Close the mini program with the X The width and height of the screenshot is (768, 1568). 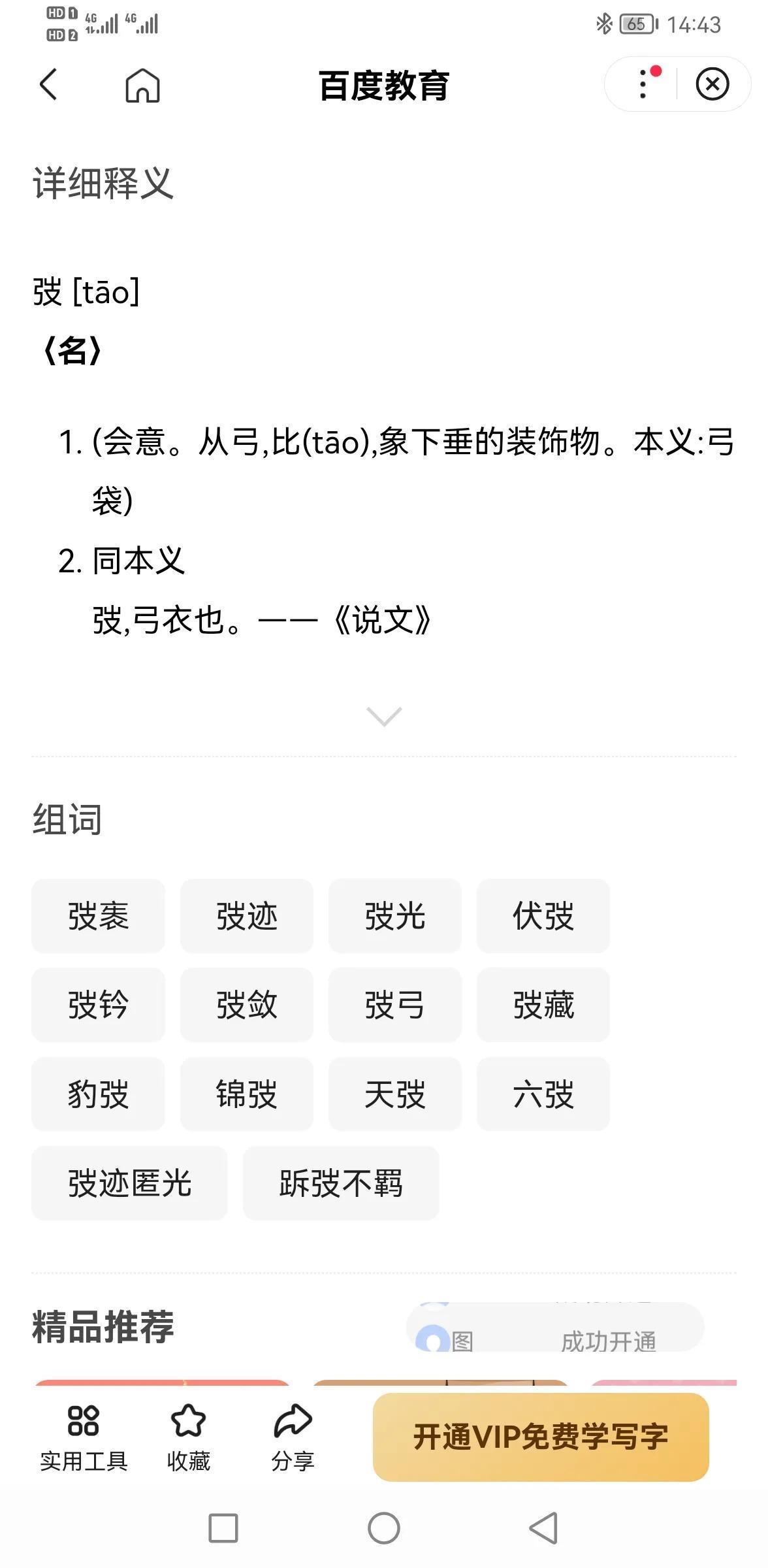point(712,84)
